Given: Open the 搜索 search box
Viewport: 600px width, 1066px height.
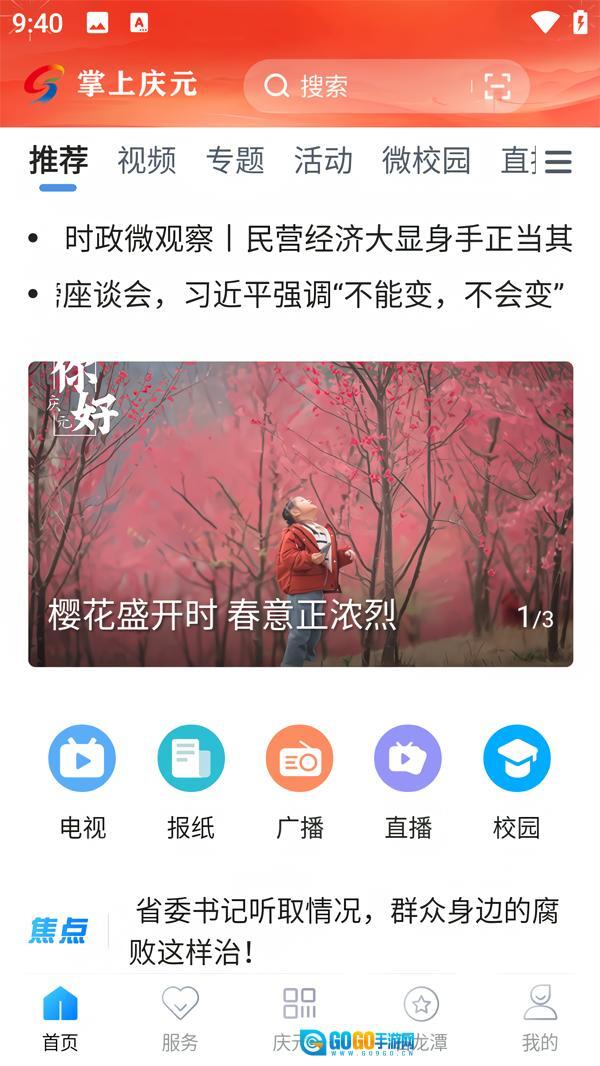Looking at the screenshot, I should coord(360,86).
